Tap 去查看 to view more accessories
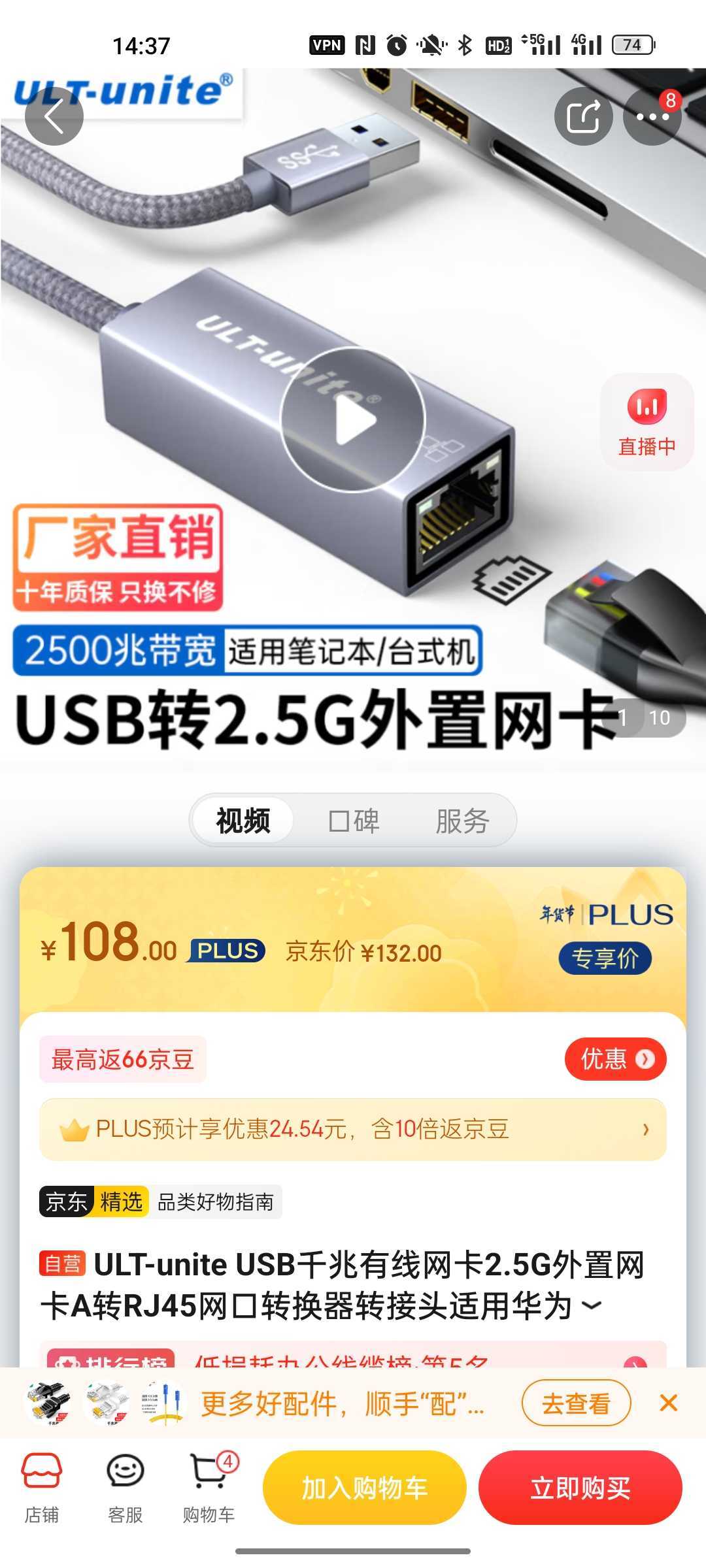706x1568 pixels. coord(576,1403)
